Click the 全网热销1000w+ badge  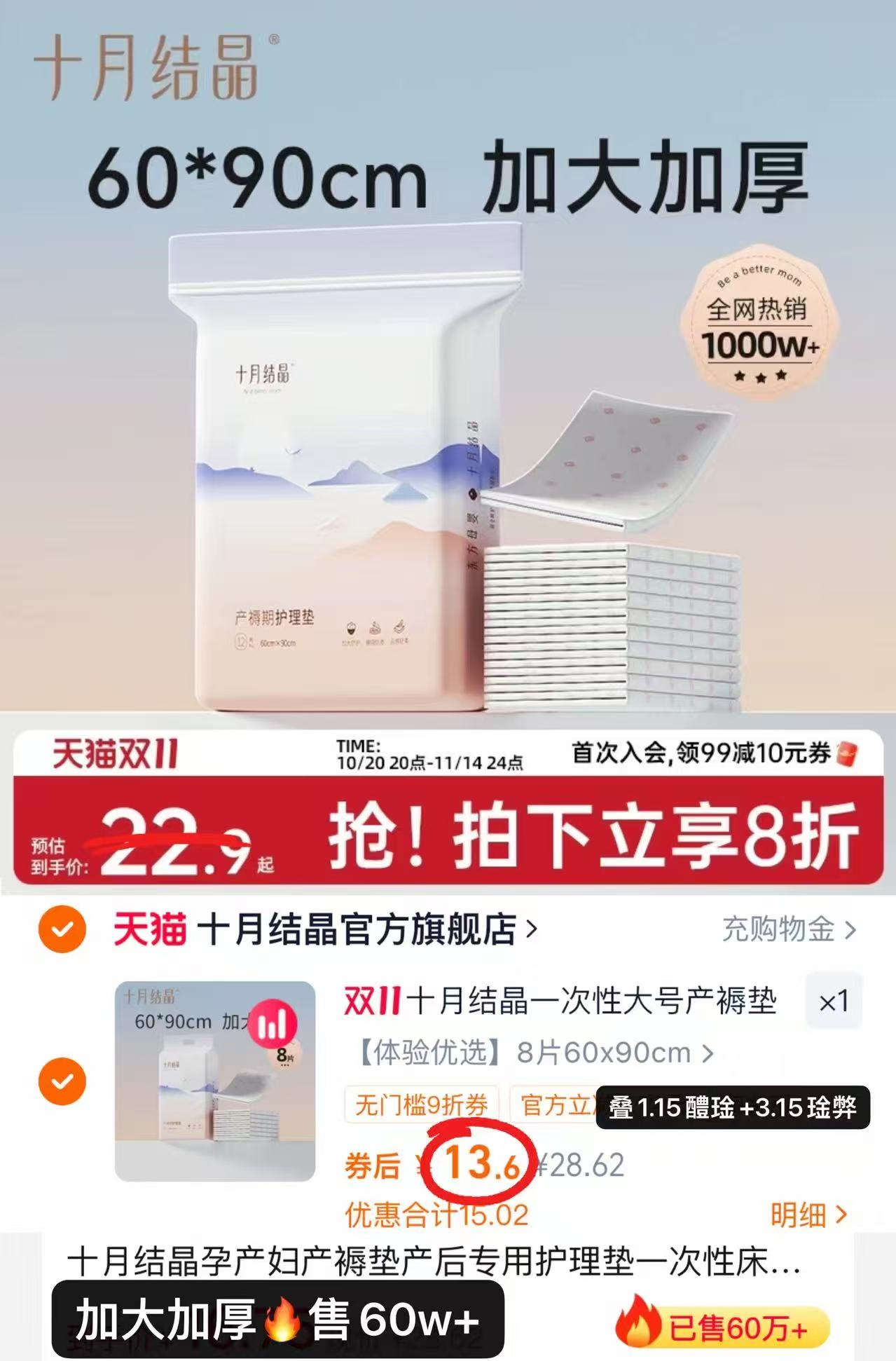(758, 324)
